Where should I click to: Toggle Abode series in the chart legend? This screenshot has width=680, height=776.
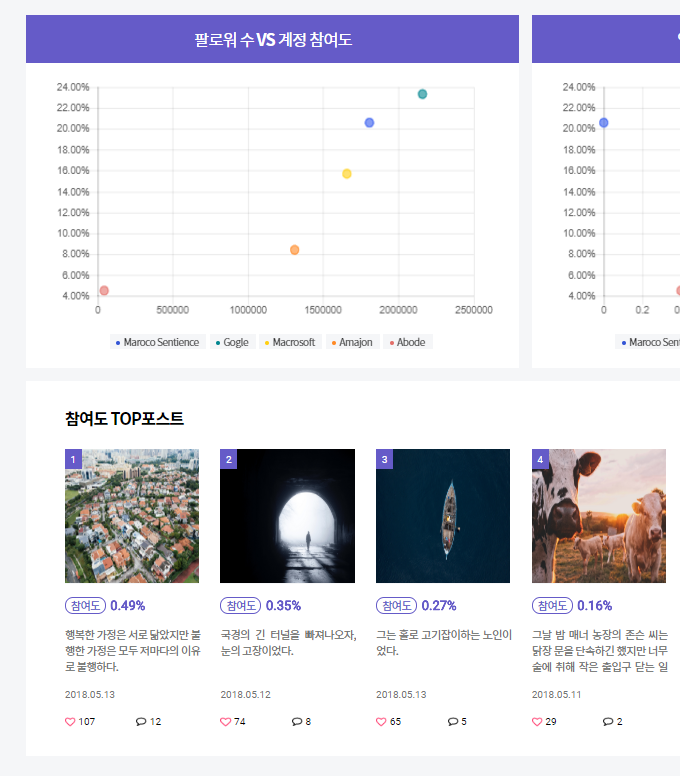[x=407, y=342]
